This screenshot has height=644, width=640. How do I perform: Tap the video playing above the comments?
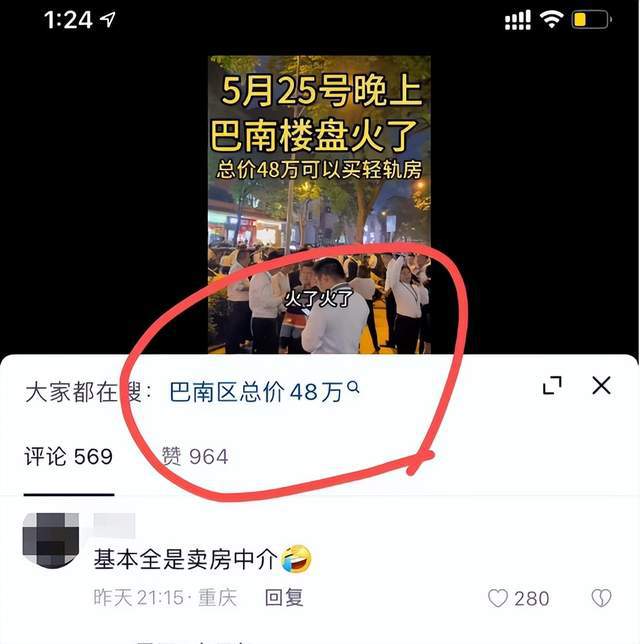[x=319, y=200]
